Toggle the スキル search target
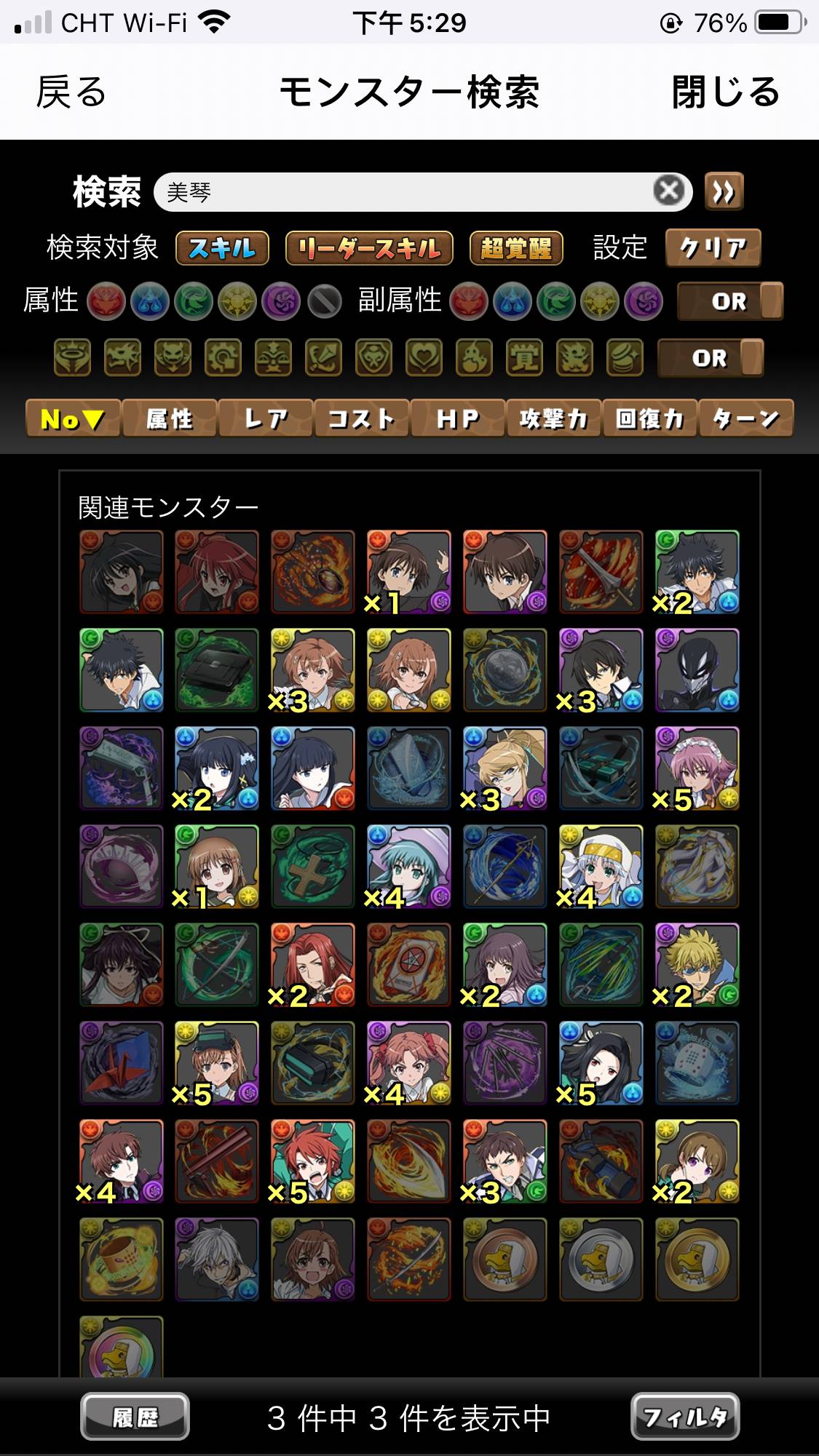The width and height of the screenshot is (819, 1456). [x=222, y=248]
